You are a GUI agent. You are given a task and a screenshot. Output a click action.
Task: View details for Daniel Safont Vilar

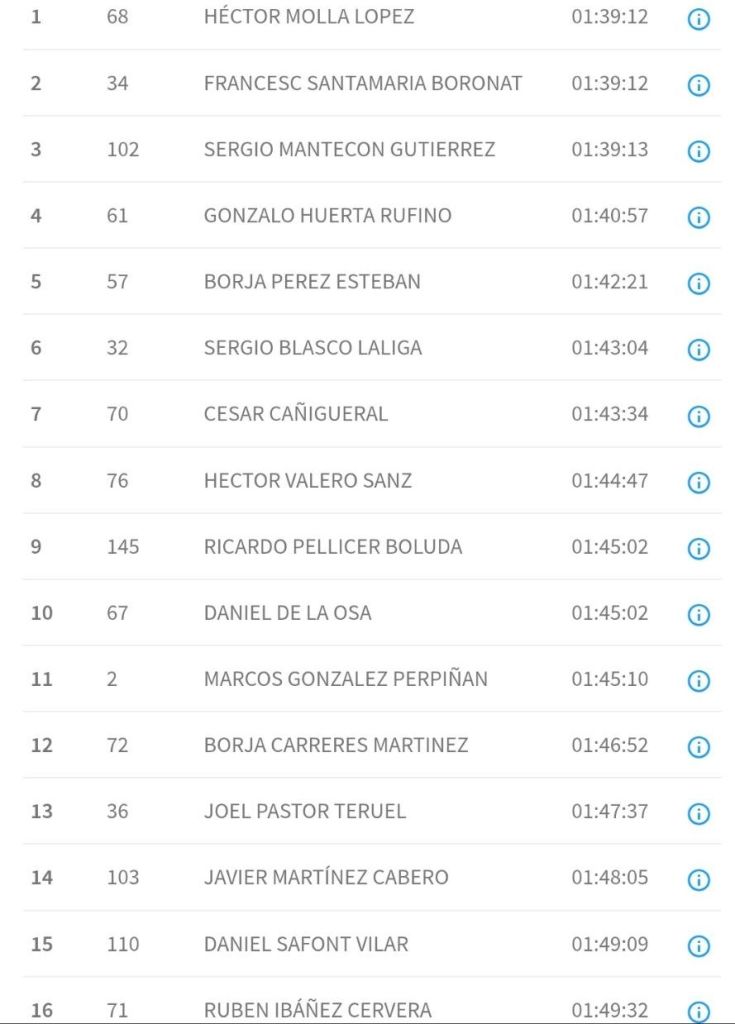[x=699, y=945]
